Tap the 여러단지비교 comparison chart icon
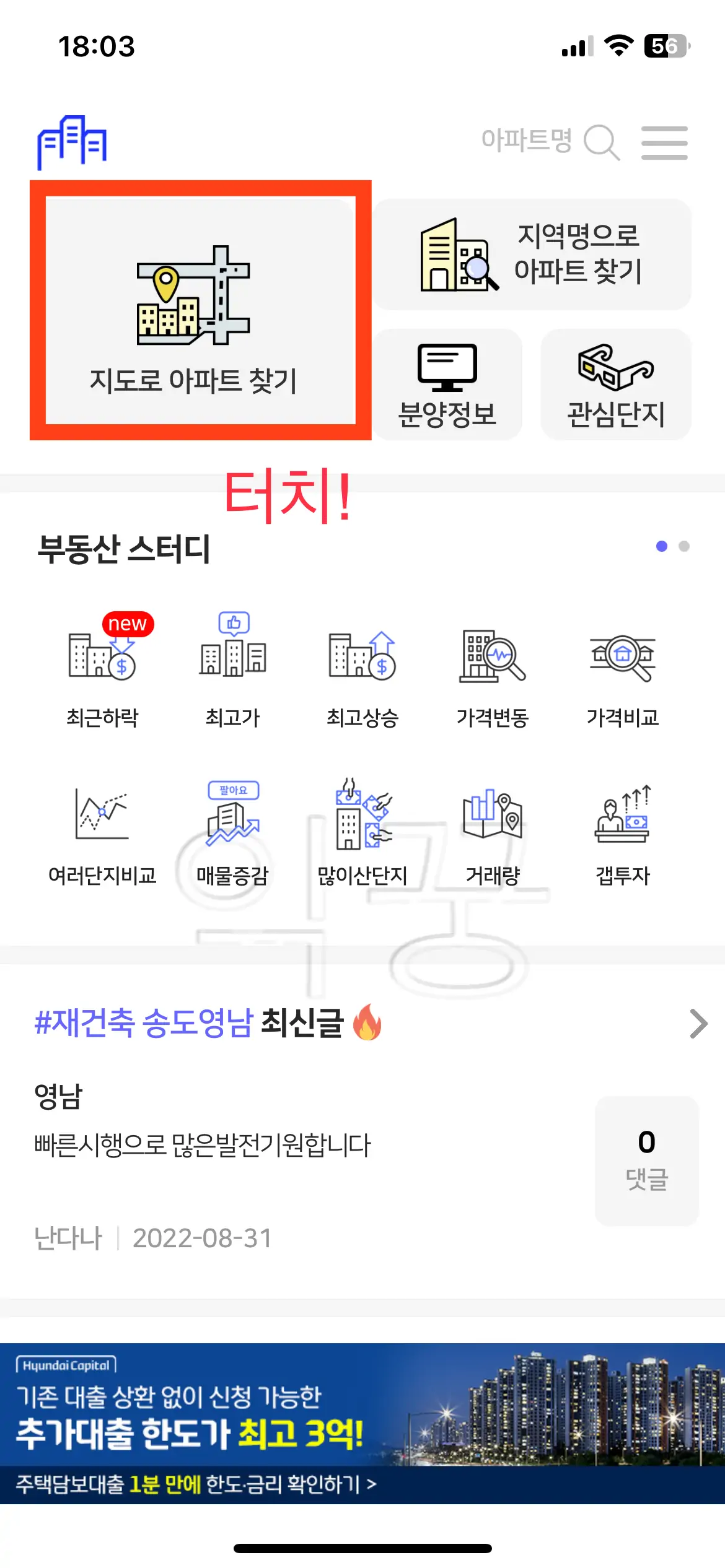 [101, 824]
